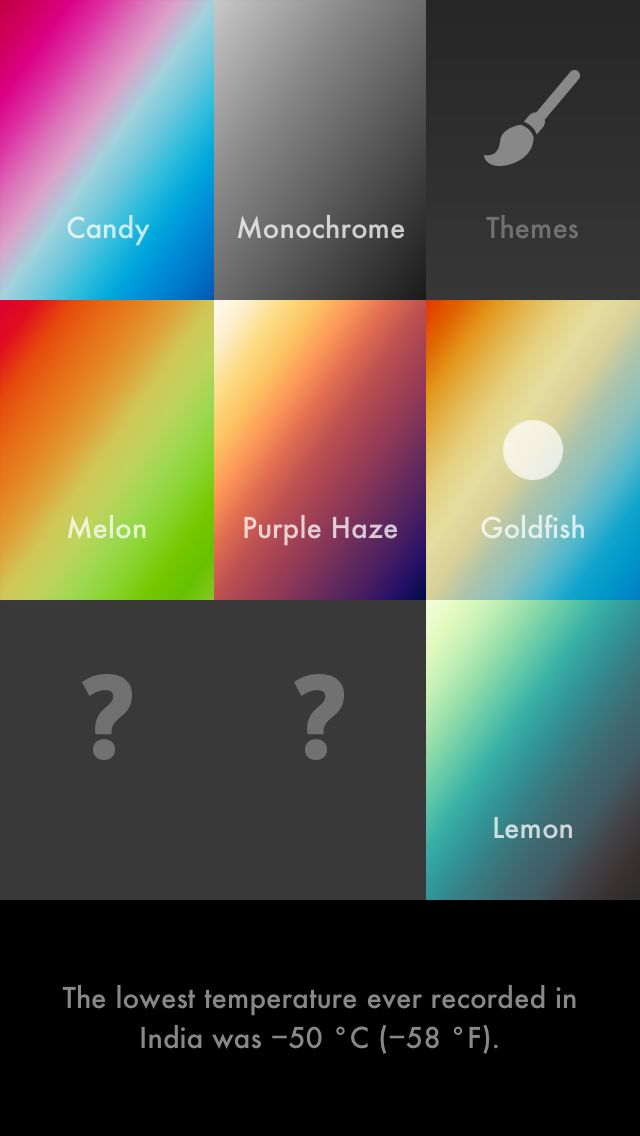Tap the Goldfish theme tile
This screenshot has height=1136, width=640.
click(x=533, y=450)
